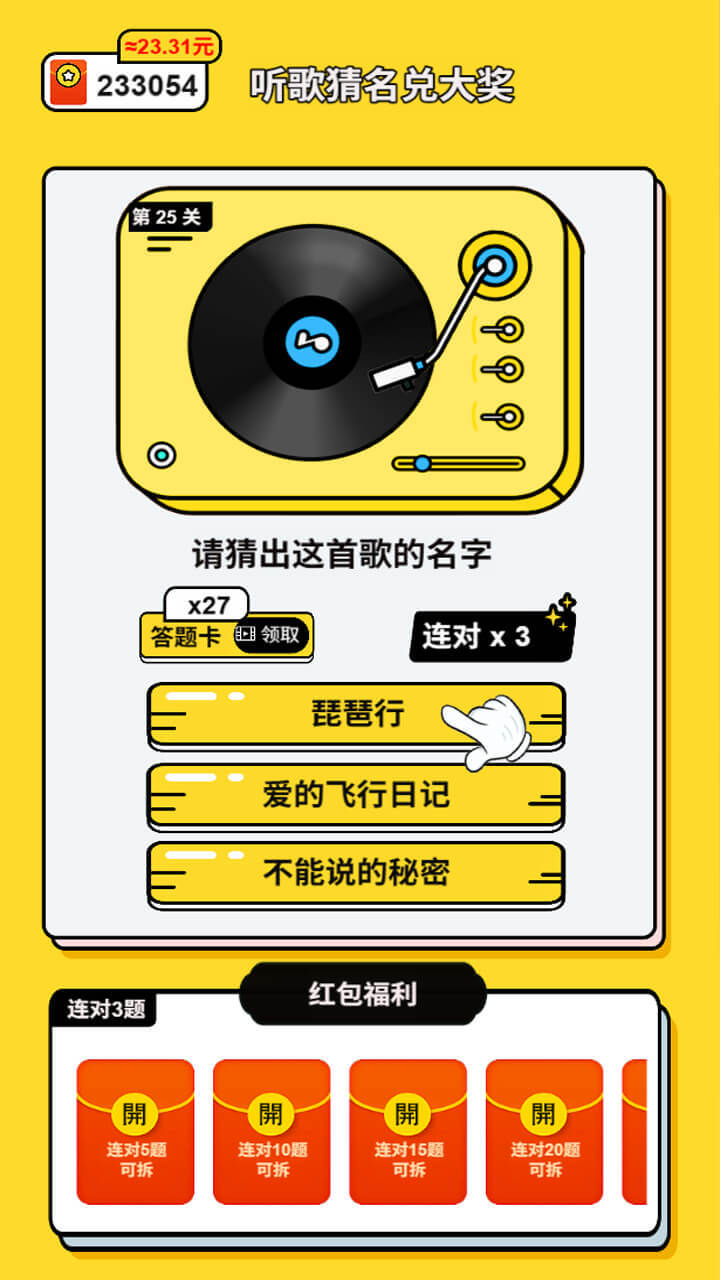Open the 连对20题 red envelope
This screenshot has width=720, height=1280.
click(544, 1131)
